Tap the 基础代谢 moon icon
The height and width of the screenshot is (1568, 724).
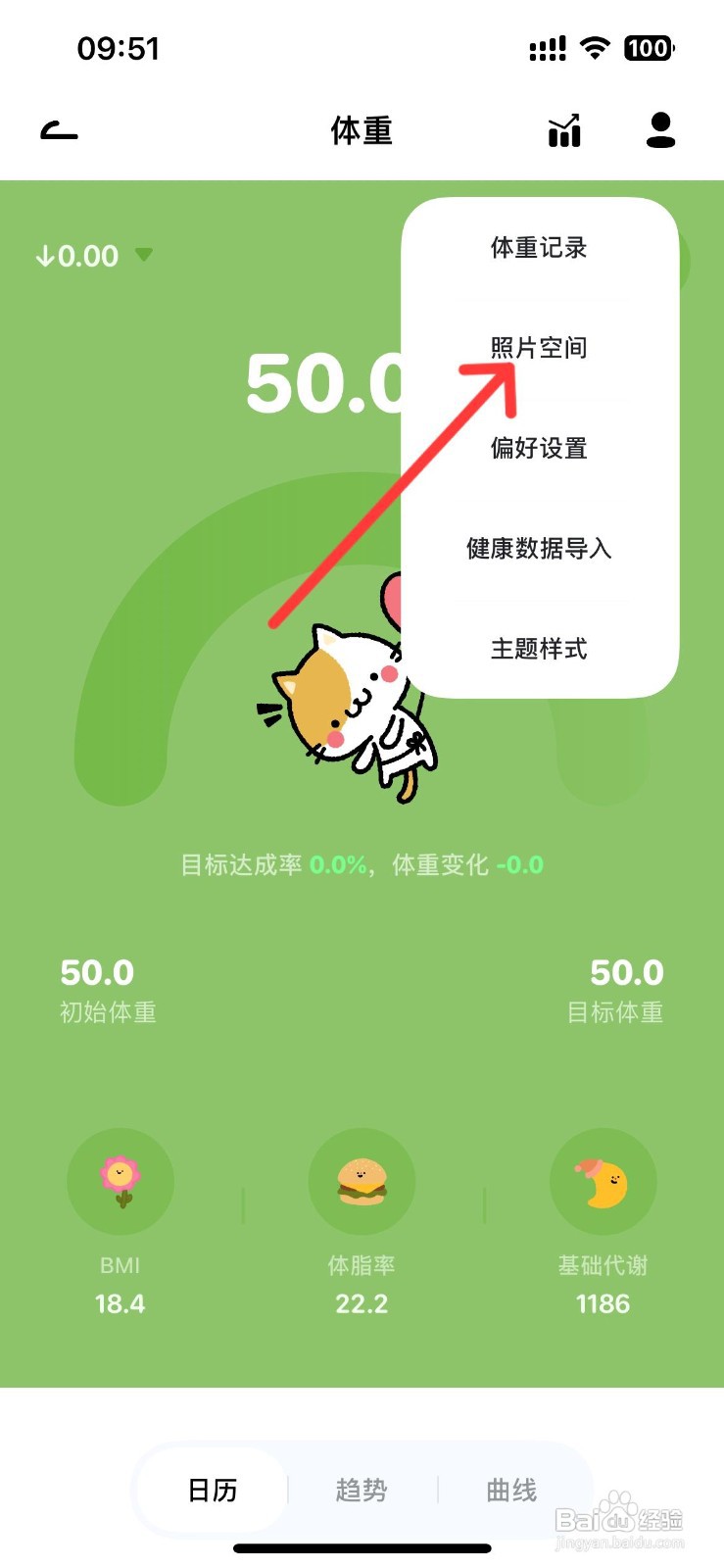[603, 1182]
